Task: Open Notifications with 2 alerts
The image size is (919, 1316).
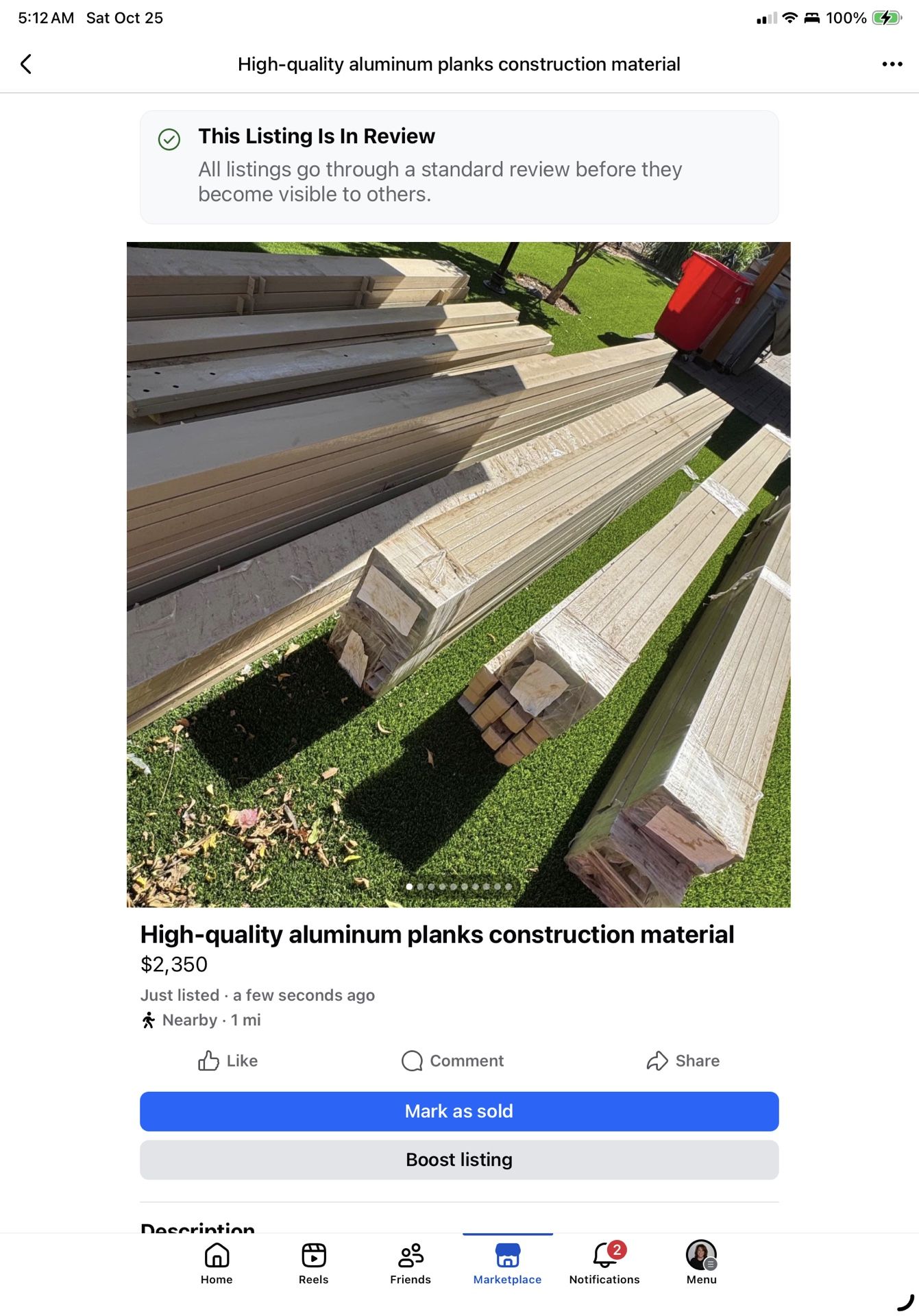Action: point(604,1263)
